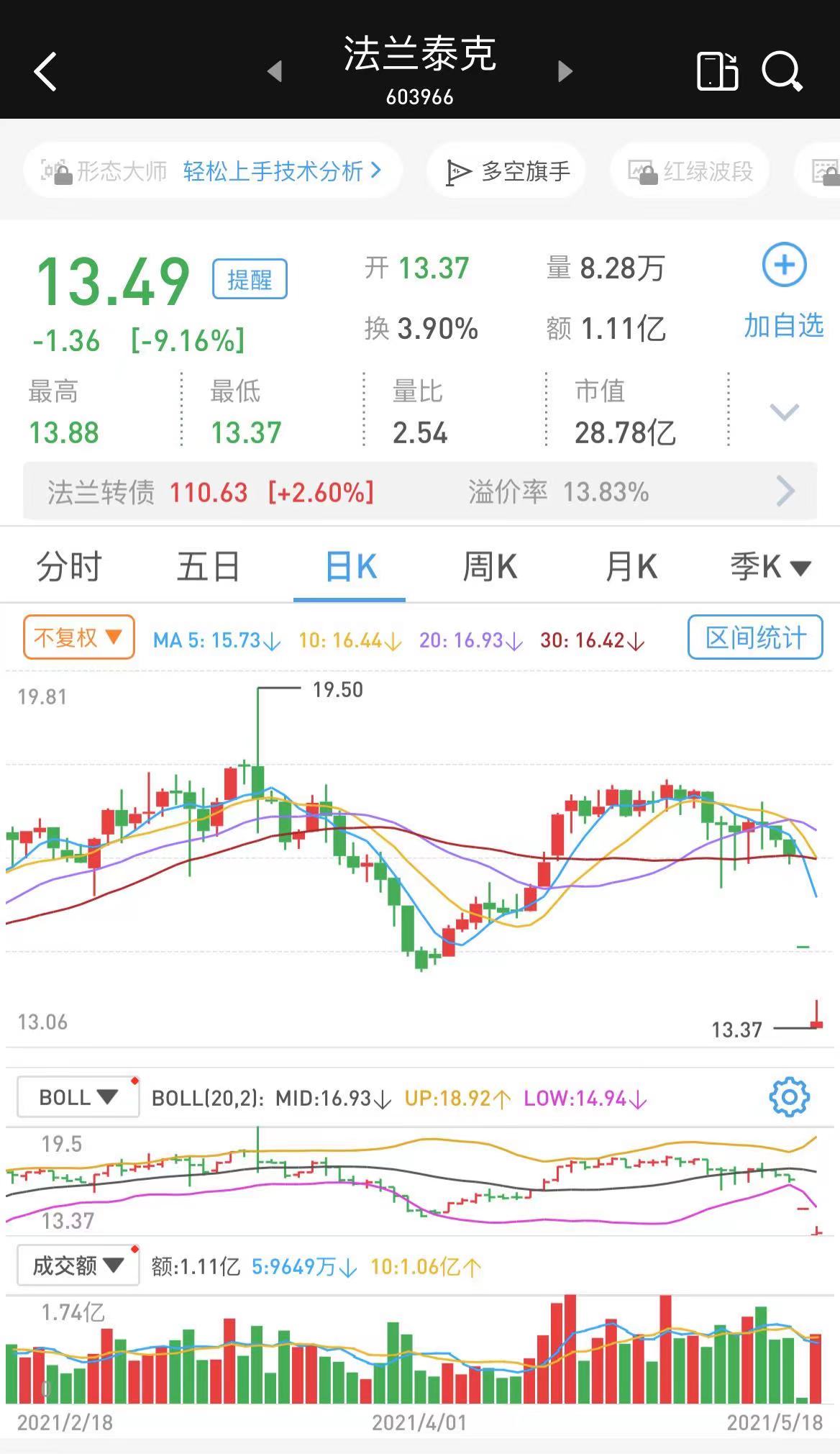This screenshot has height=1454, width=840.
Task: Switch to the 周K chart tab
Action: 490,567
